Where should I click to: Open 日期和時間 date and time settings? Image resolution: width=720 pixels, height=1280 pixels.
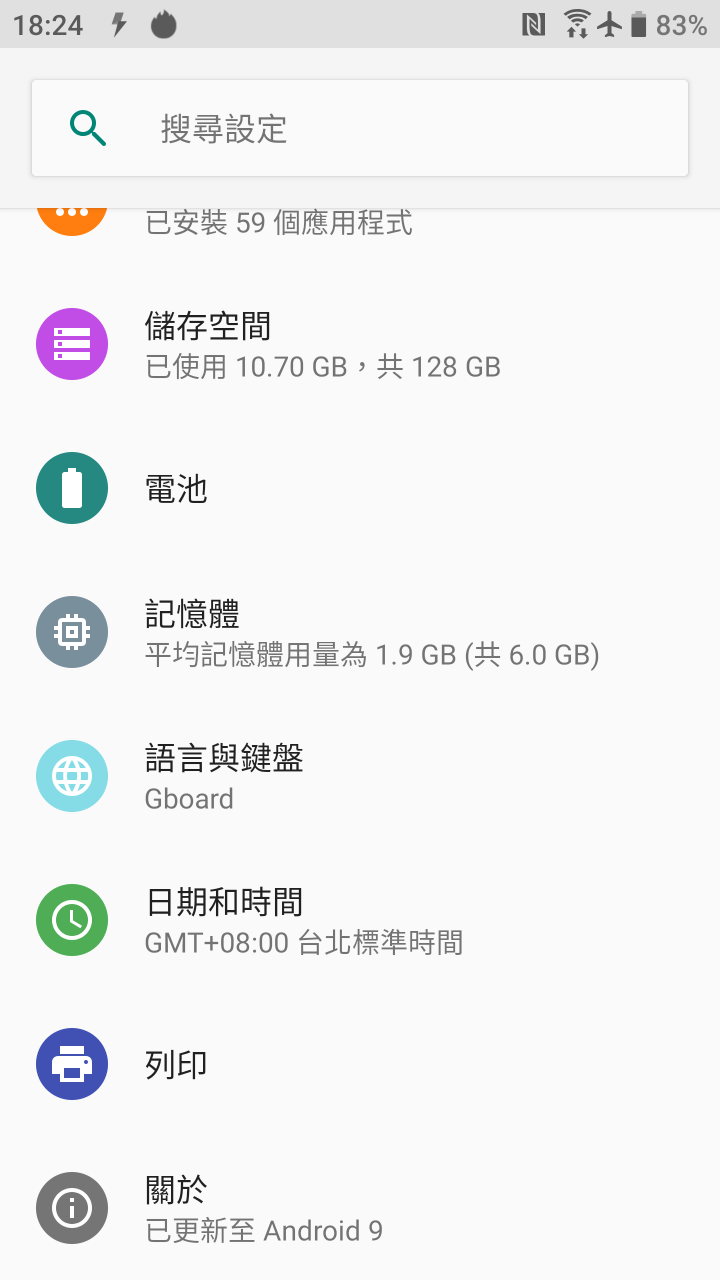tap(360, 920)
